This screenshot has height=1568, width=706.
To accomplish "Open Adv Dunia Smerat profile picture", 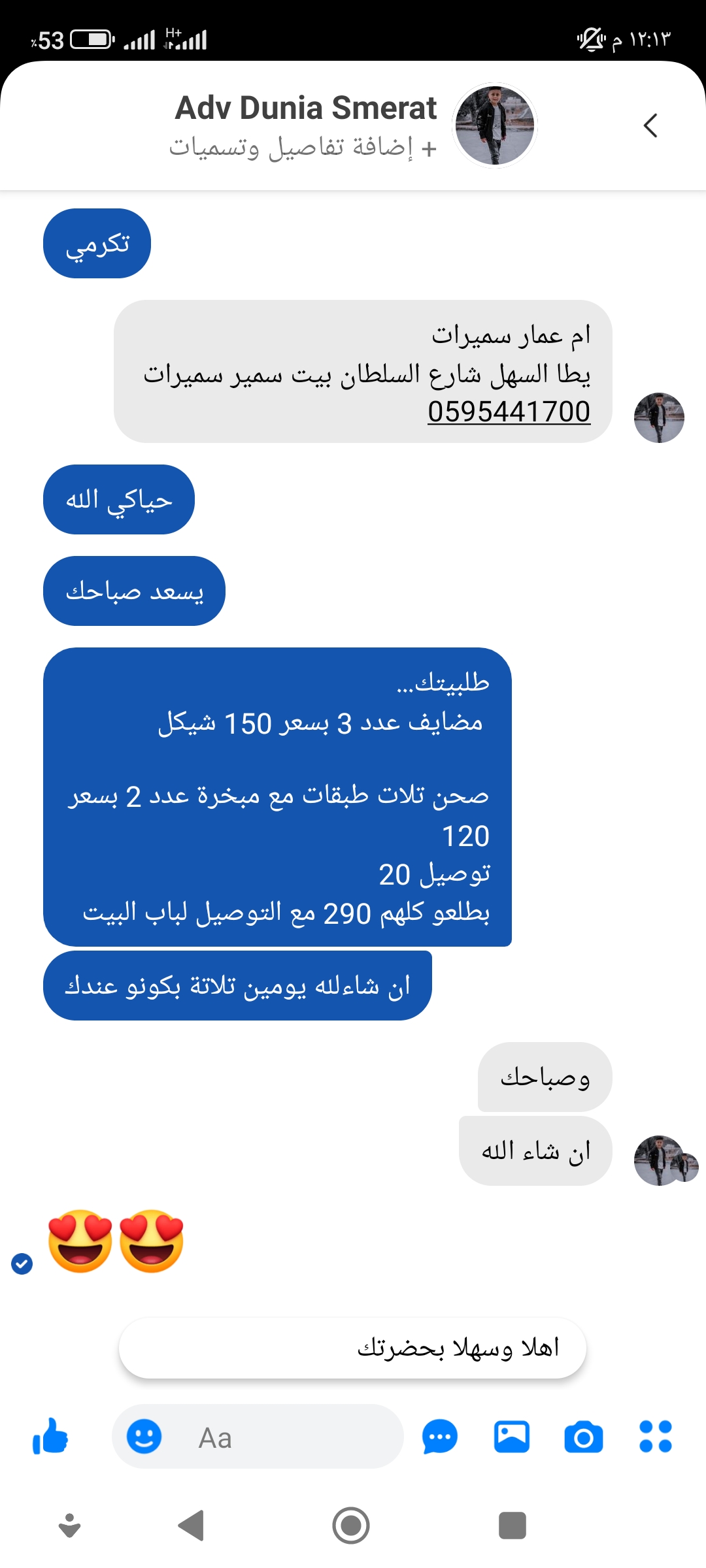I will pyautogui.click(x=495, y=125).
